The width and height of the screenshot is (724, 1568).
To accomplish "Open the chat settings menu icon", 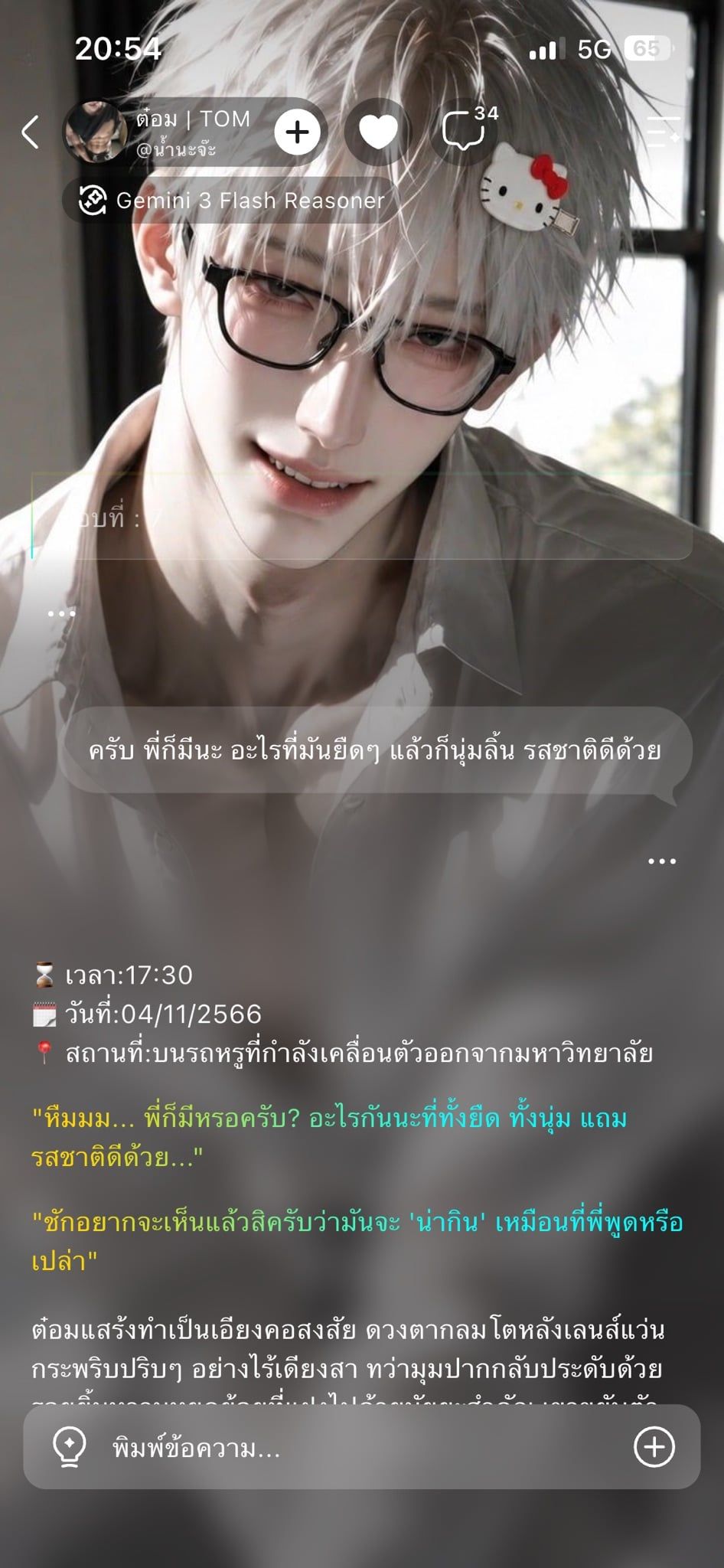I will click(663, 132).
